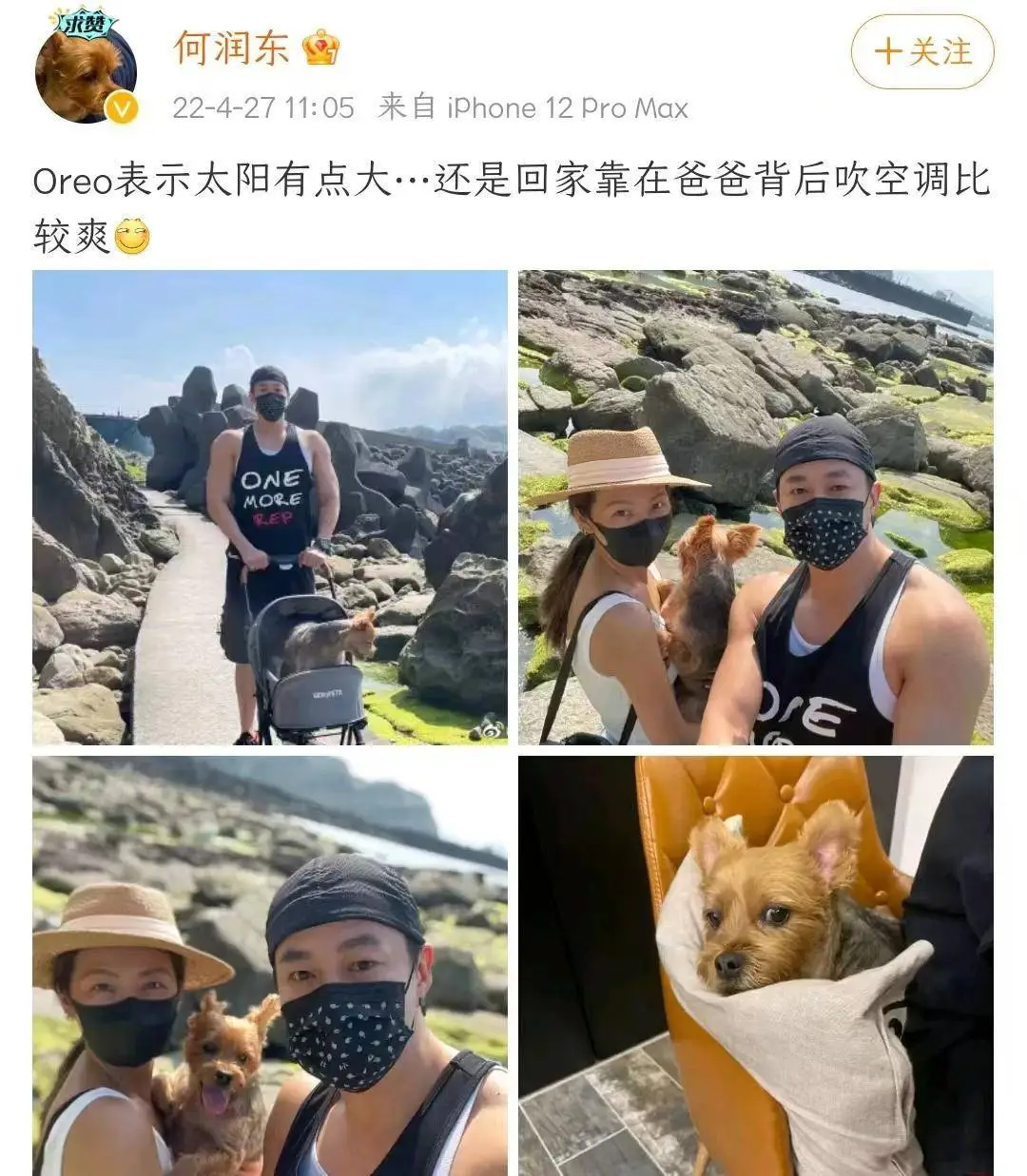This screenshot has width=1027, height=1176.
Task: Open the username 何润东 profile
Action: coord(231,48)
